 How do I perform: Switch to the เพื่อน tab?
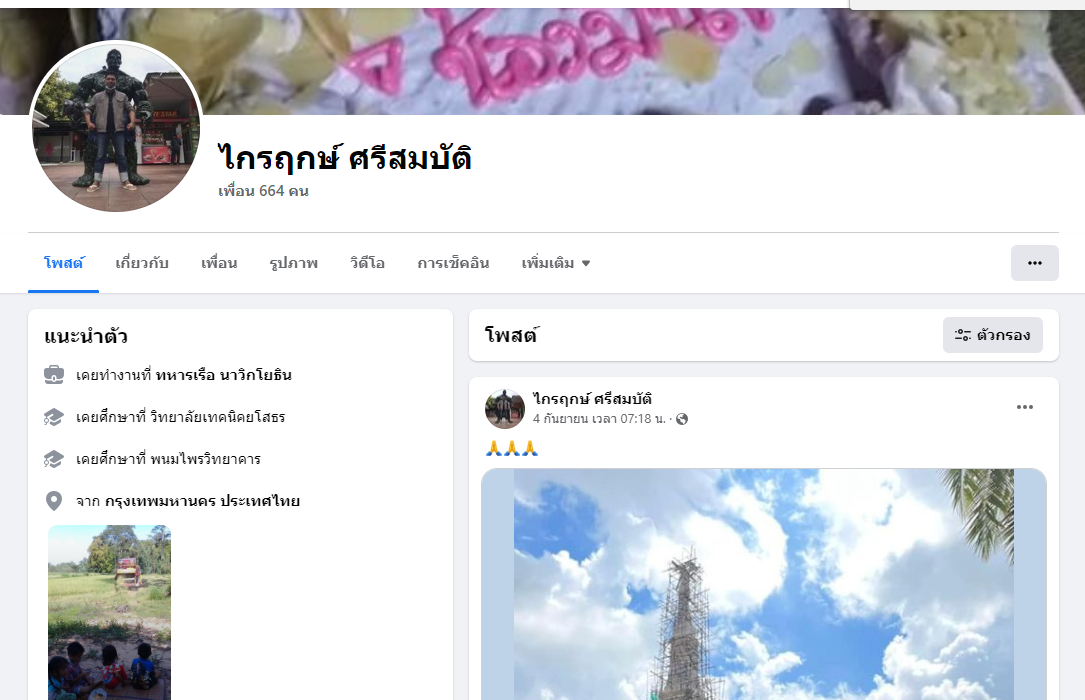pyautogui.click(x=219, y=263)
